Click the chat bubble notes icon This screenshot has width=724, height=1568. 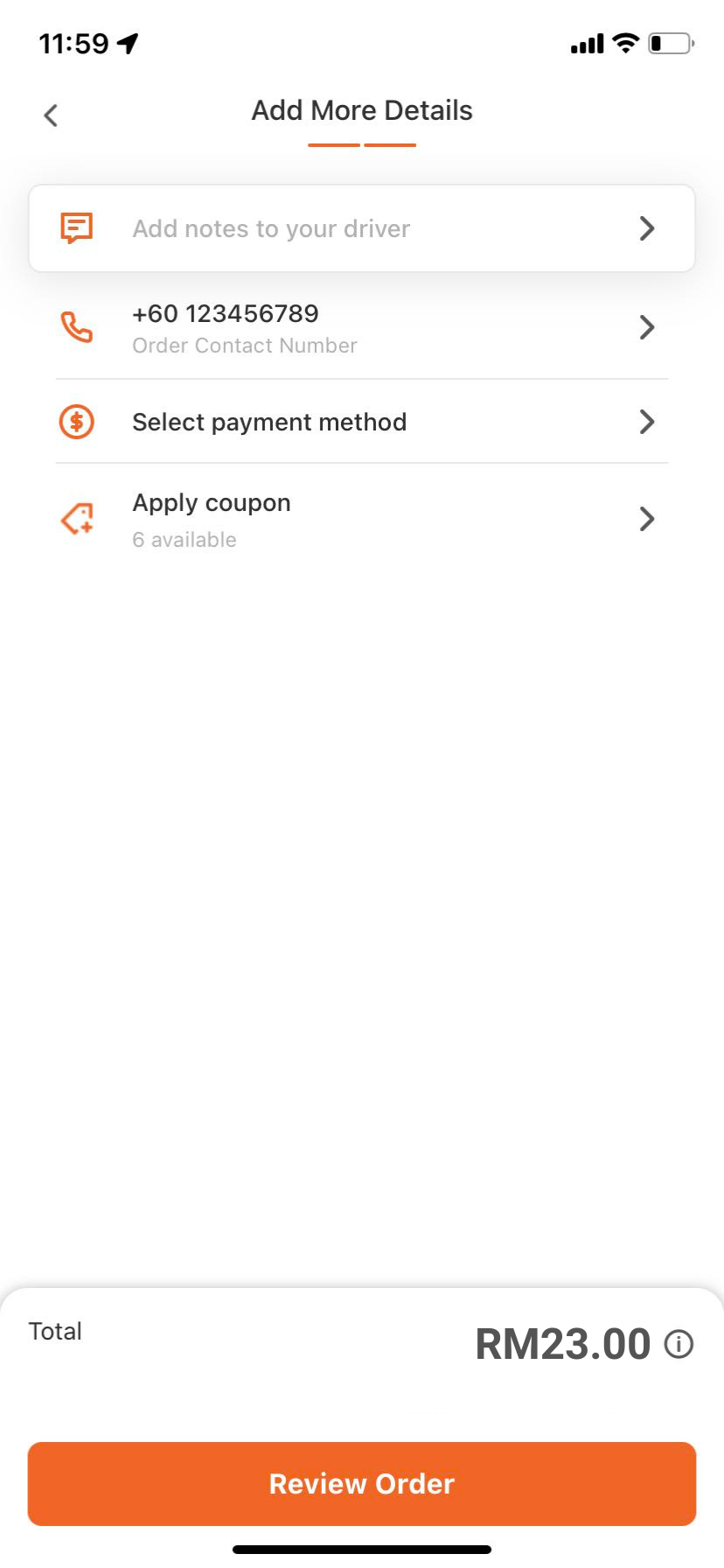[x=77, y=227]
